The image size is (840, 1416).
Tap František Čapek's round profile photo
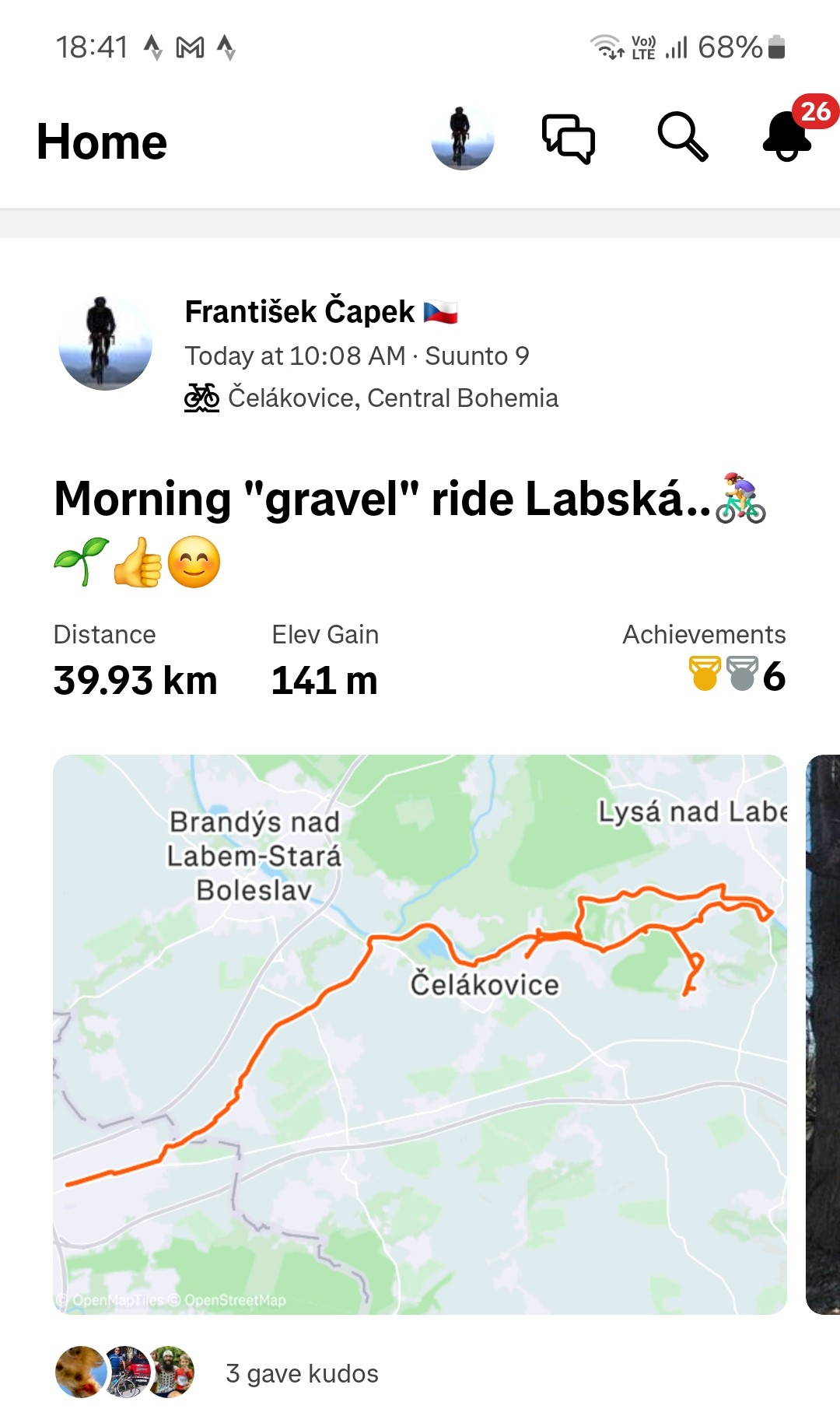(105, 343)
